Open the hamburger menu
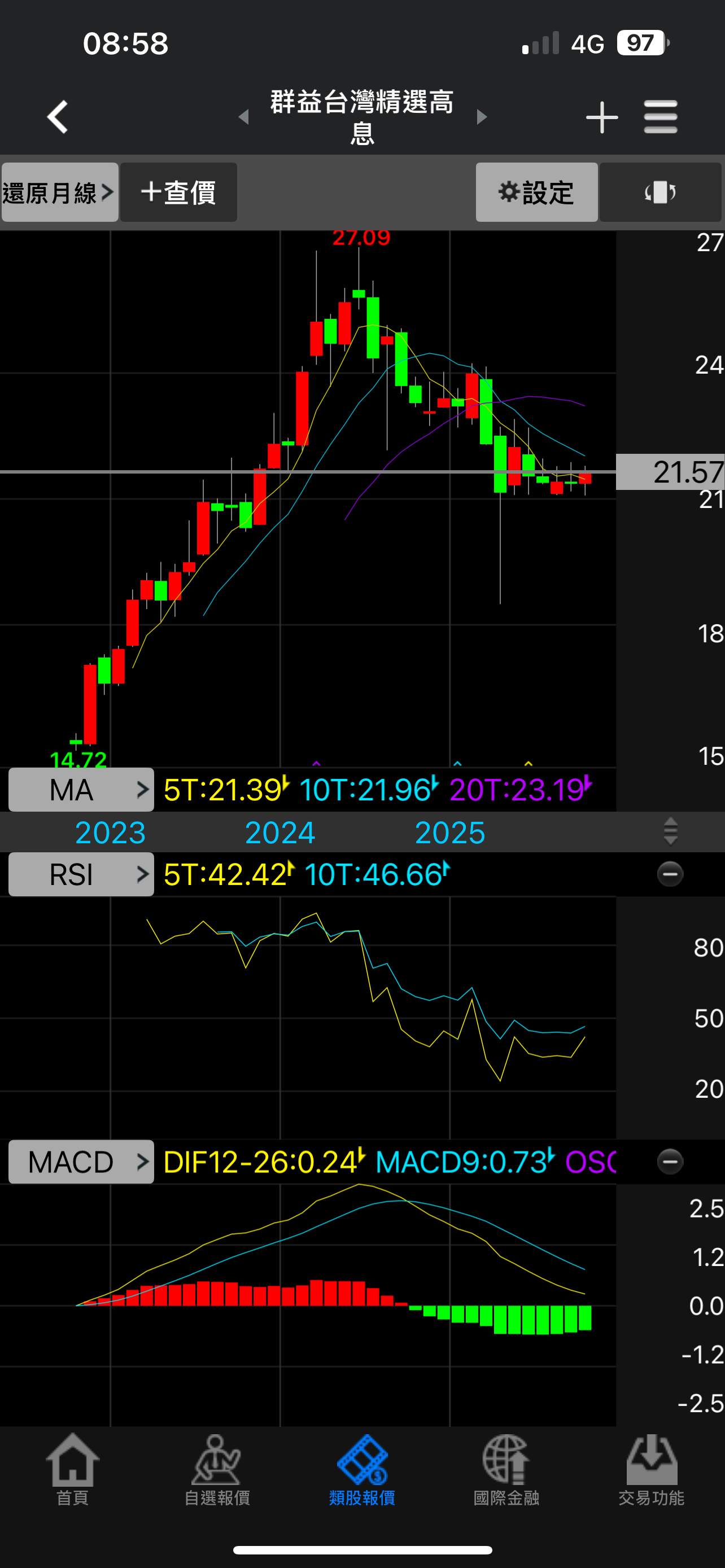 [x=661, y=116]
